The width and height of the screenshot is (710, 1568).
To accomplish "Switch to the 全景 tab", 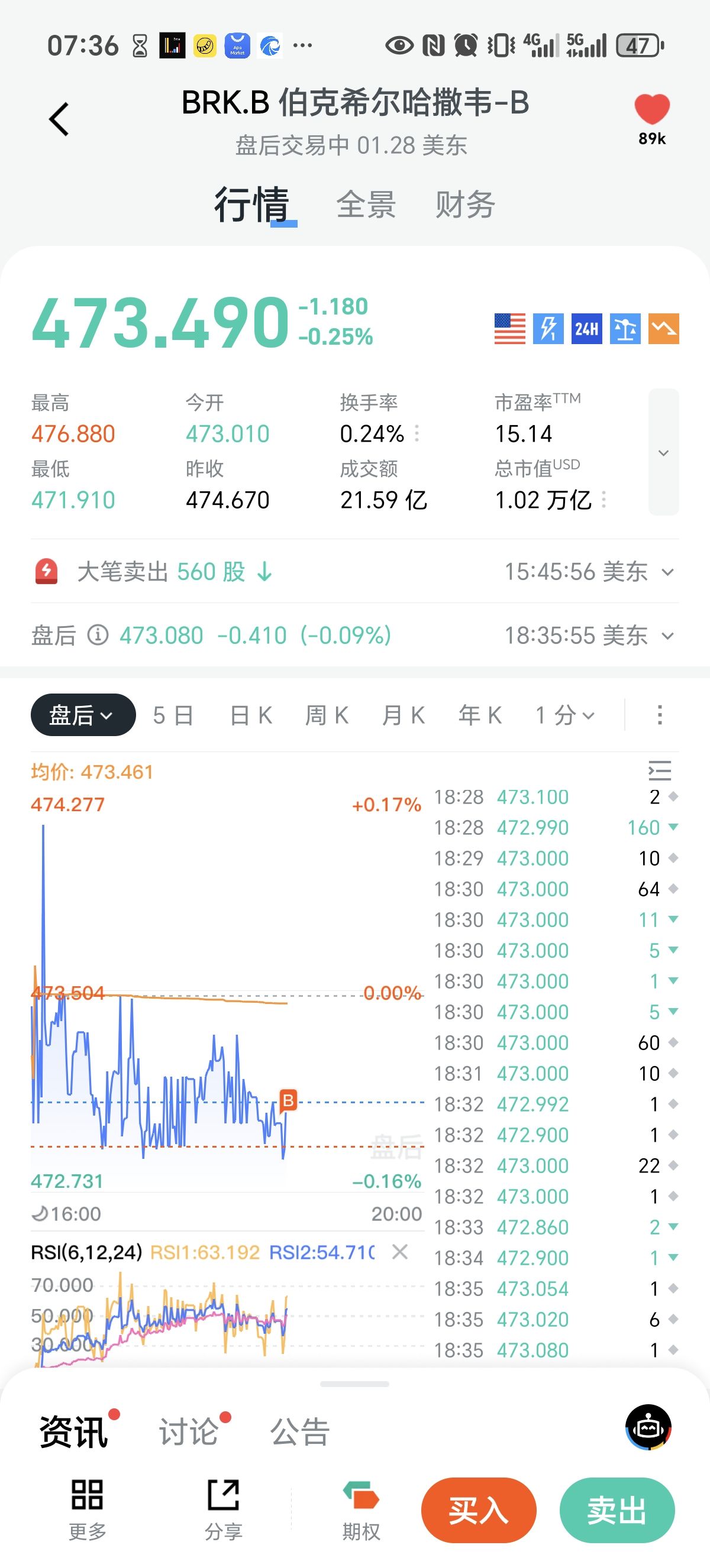I will (366, 205).
